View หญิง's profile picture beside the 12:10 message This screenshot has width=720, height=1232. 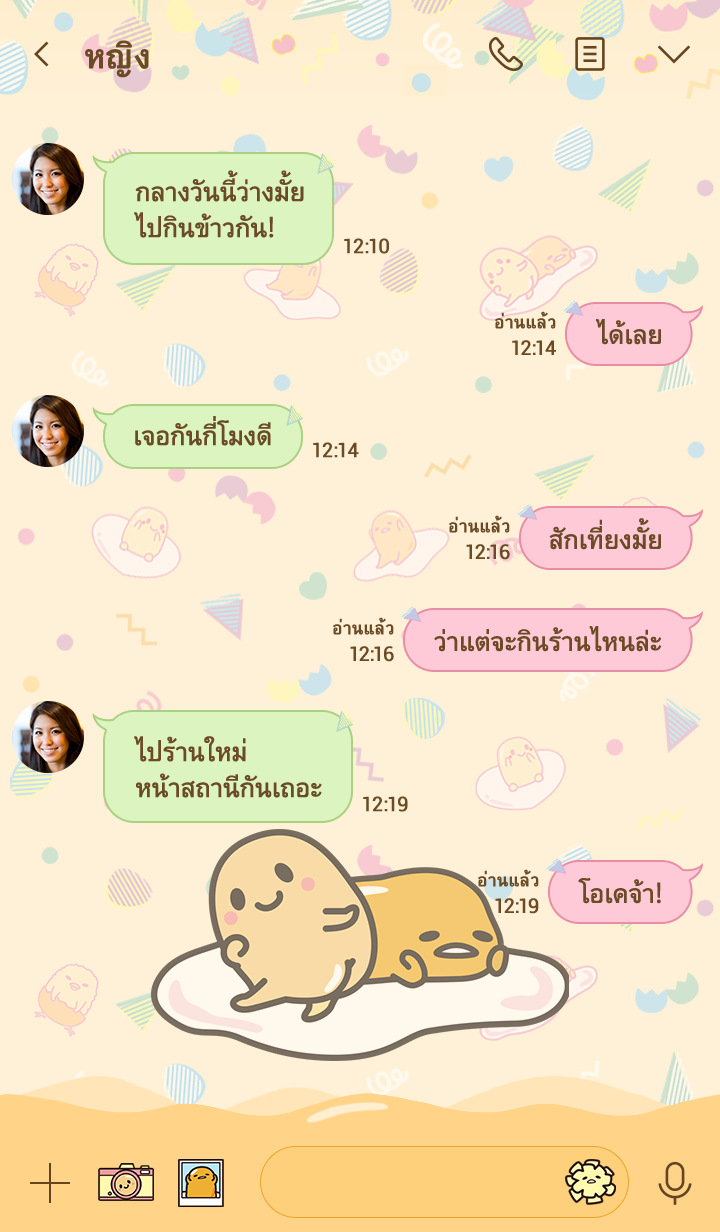tap(48, 179)
